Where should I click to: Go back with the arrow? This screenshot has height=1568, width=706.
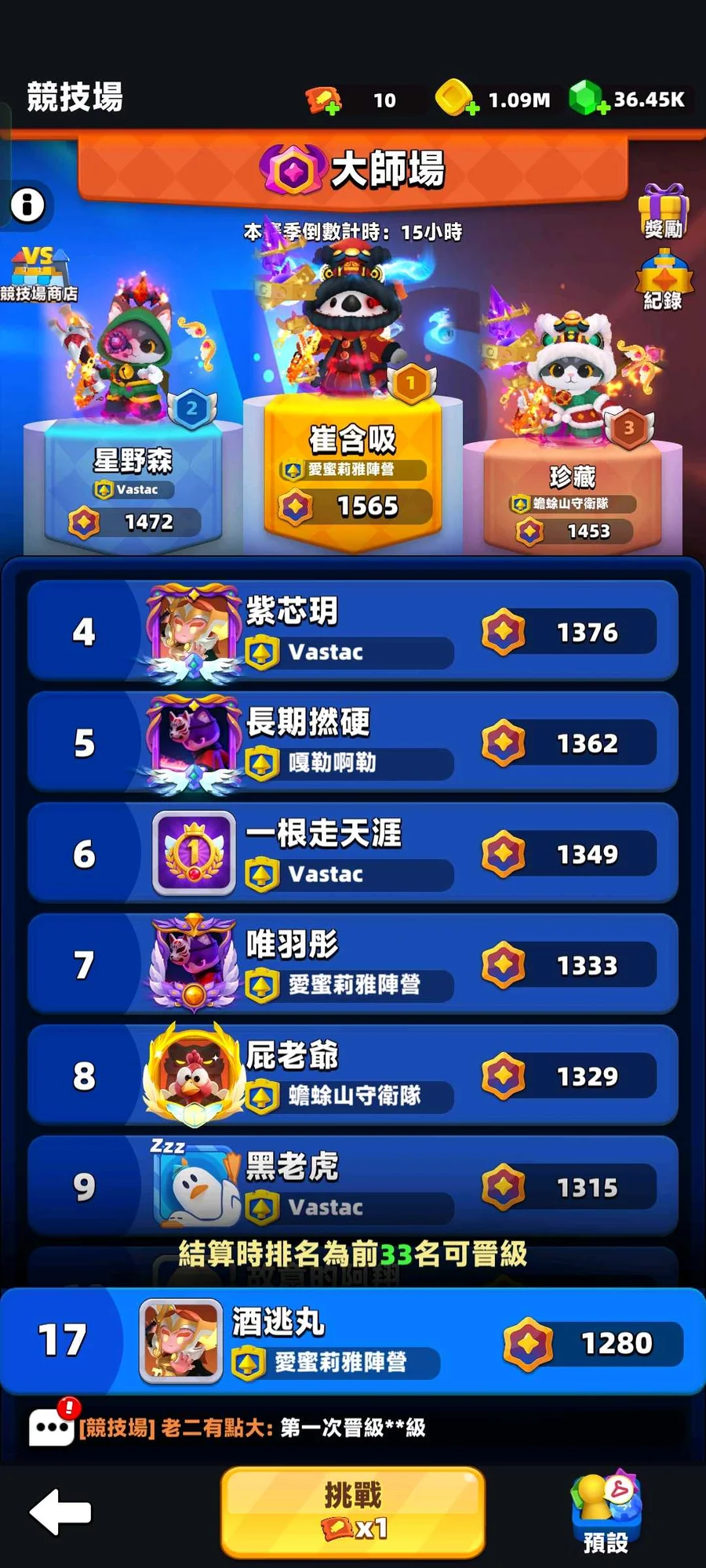(60, 1512)
